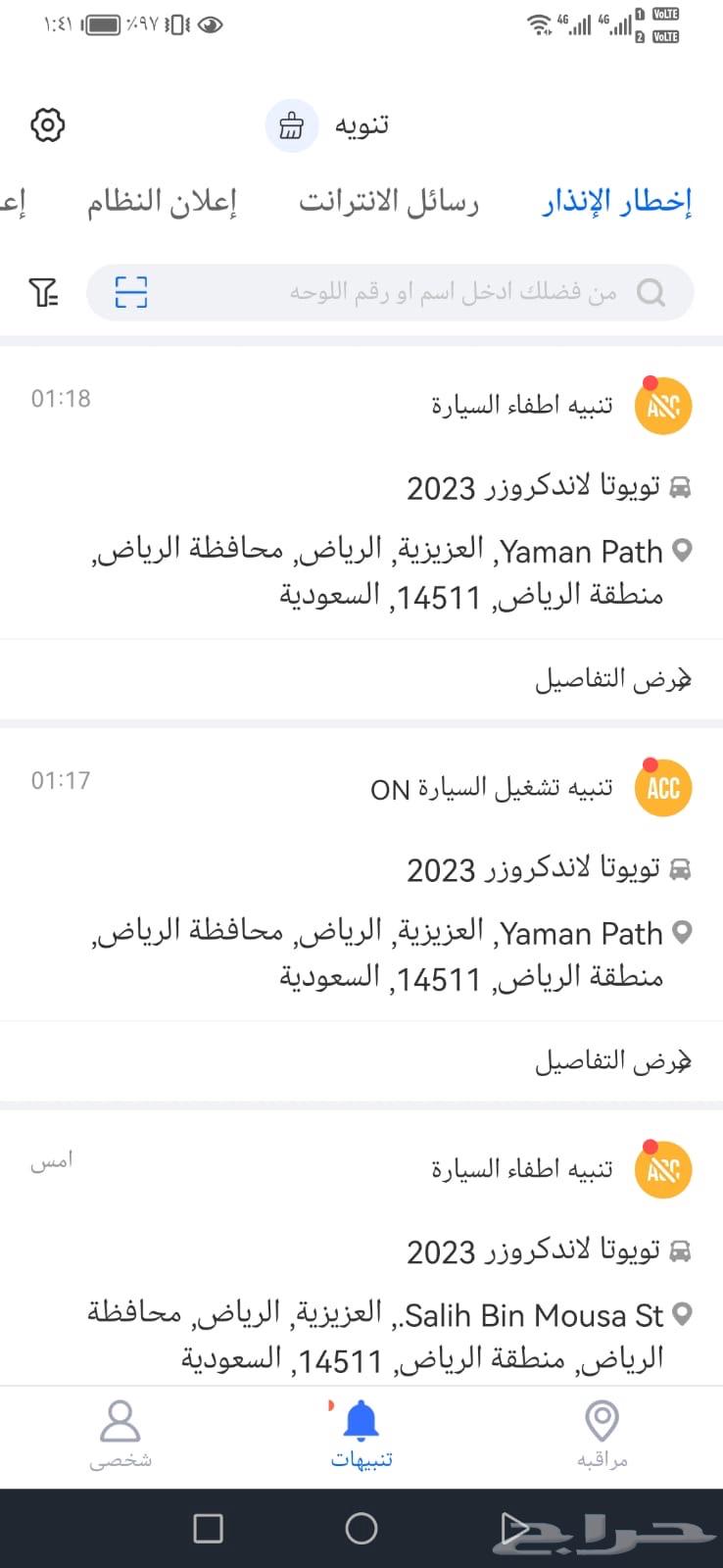This screenshot has height=1568, width=723.
Task: Tap the location pin near Yaman Path
Action: pyautogui.click(x=682, y=551)
